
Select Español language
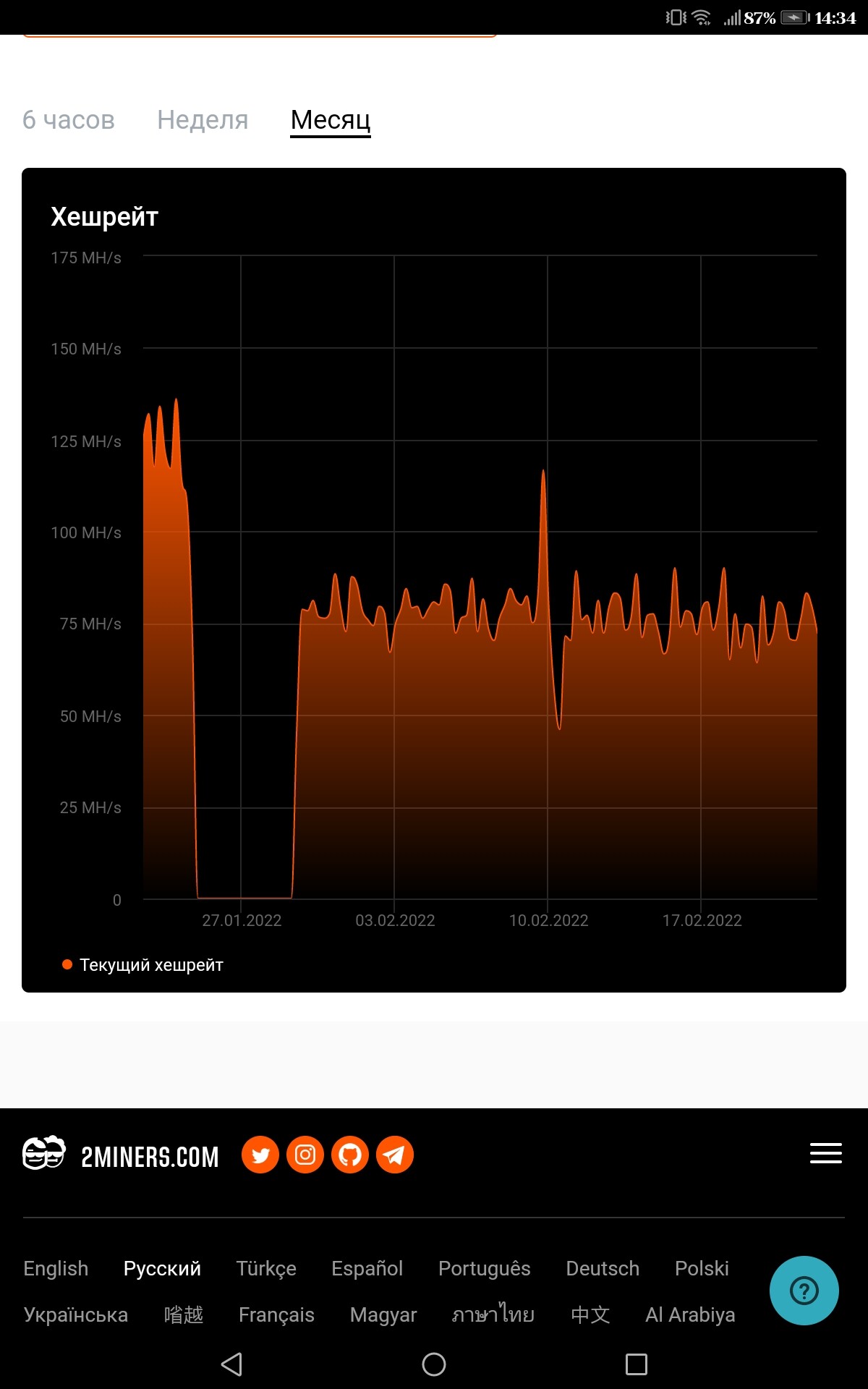click(x=367, y=1268)
